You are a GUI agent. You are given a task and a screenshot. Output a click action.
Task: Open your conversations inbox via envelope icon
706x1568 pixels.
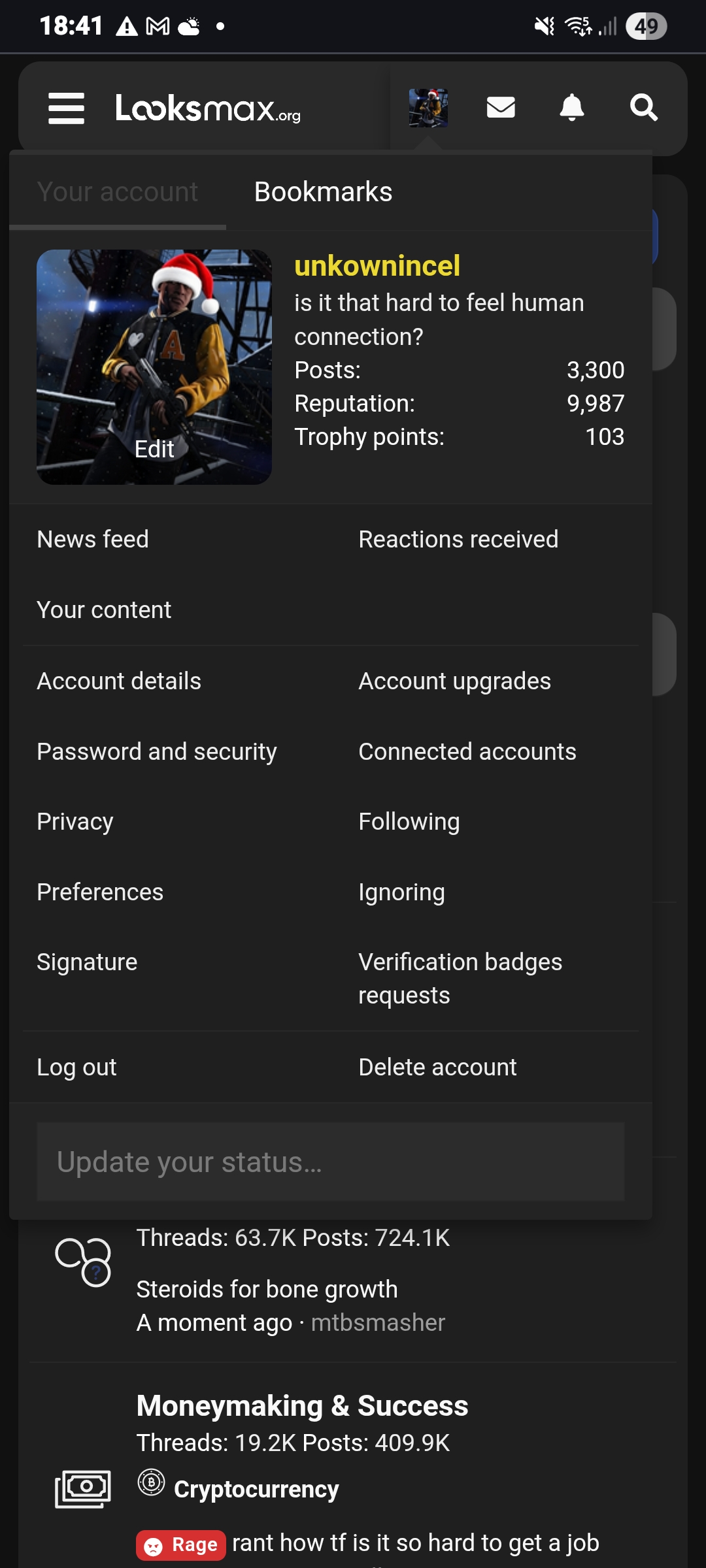[500, 108]
